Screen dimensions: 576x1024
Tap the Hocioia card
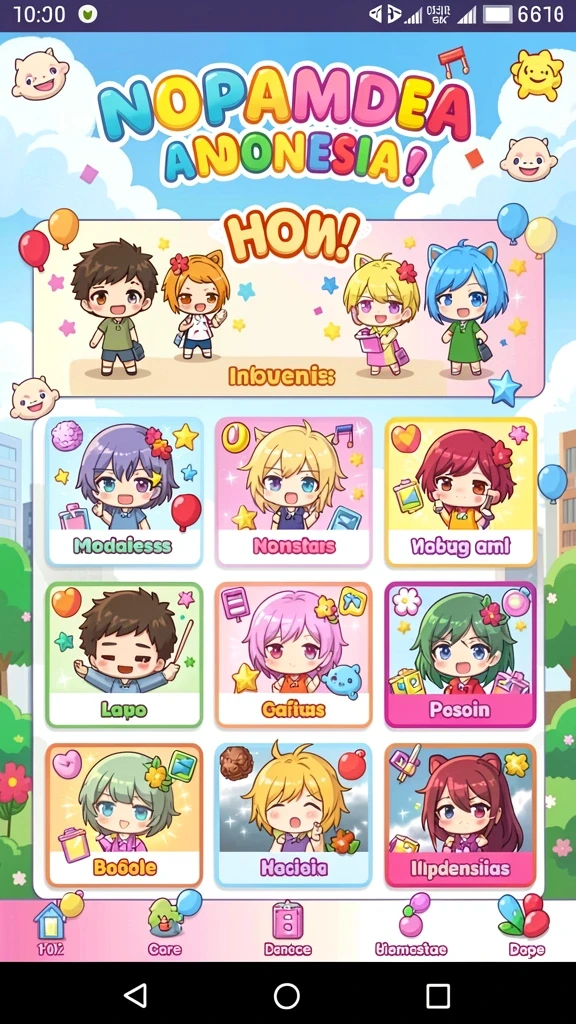click(x=294, y=815)
